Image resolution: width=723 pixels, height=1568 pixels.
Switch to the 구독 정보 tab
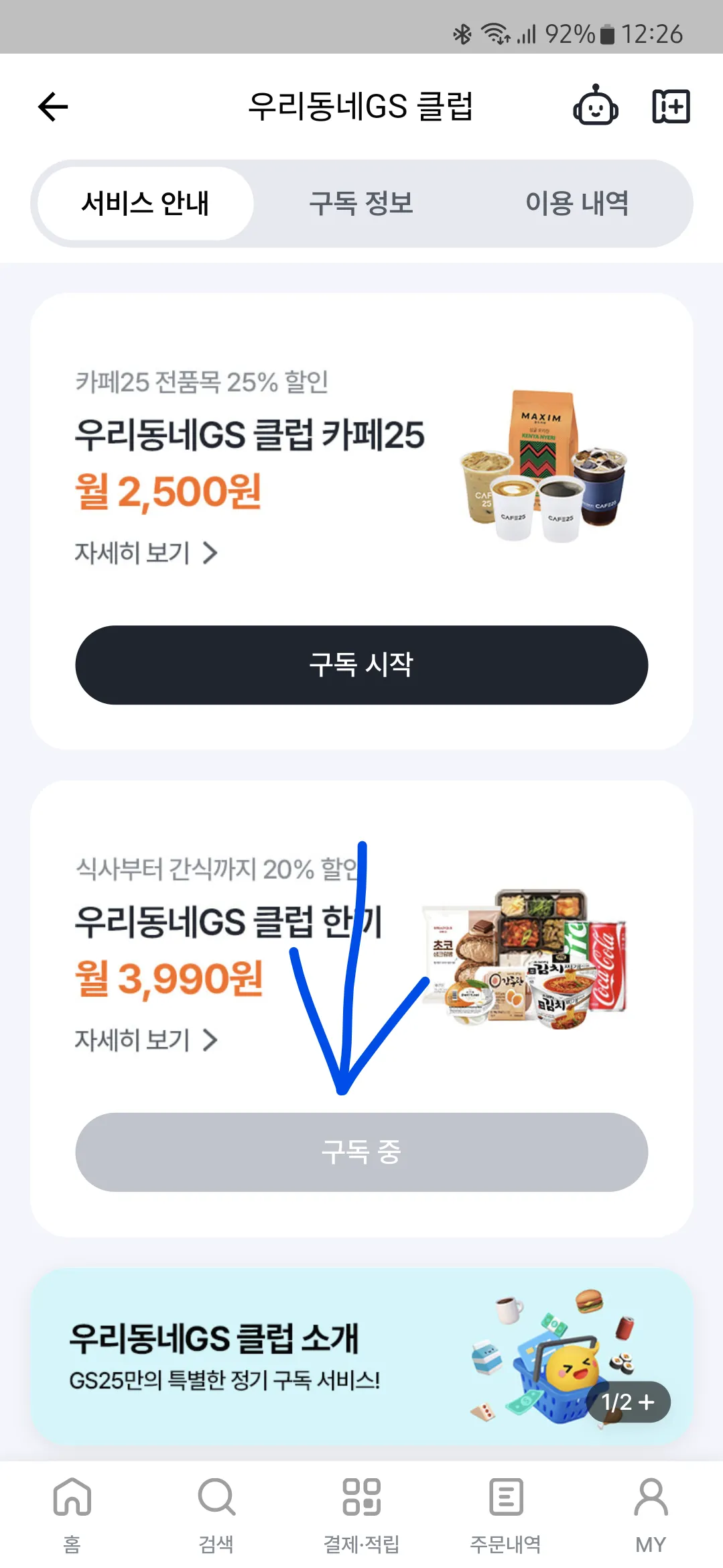(x=361, y=204)
